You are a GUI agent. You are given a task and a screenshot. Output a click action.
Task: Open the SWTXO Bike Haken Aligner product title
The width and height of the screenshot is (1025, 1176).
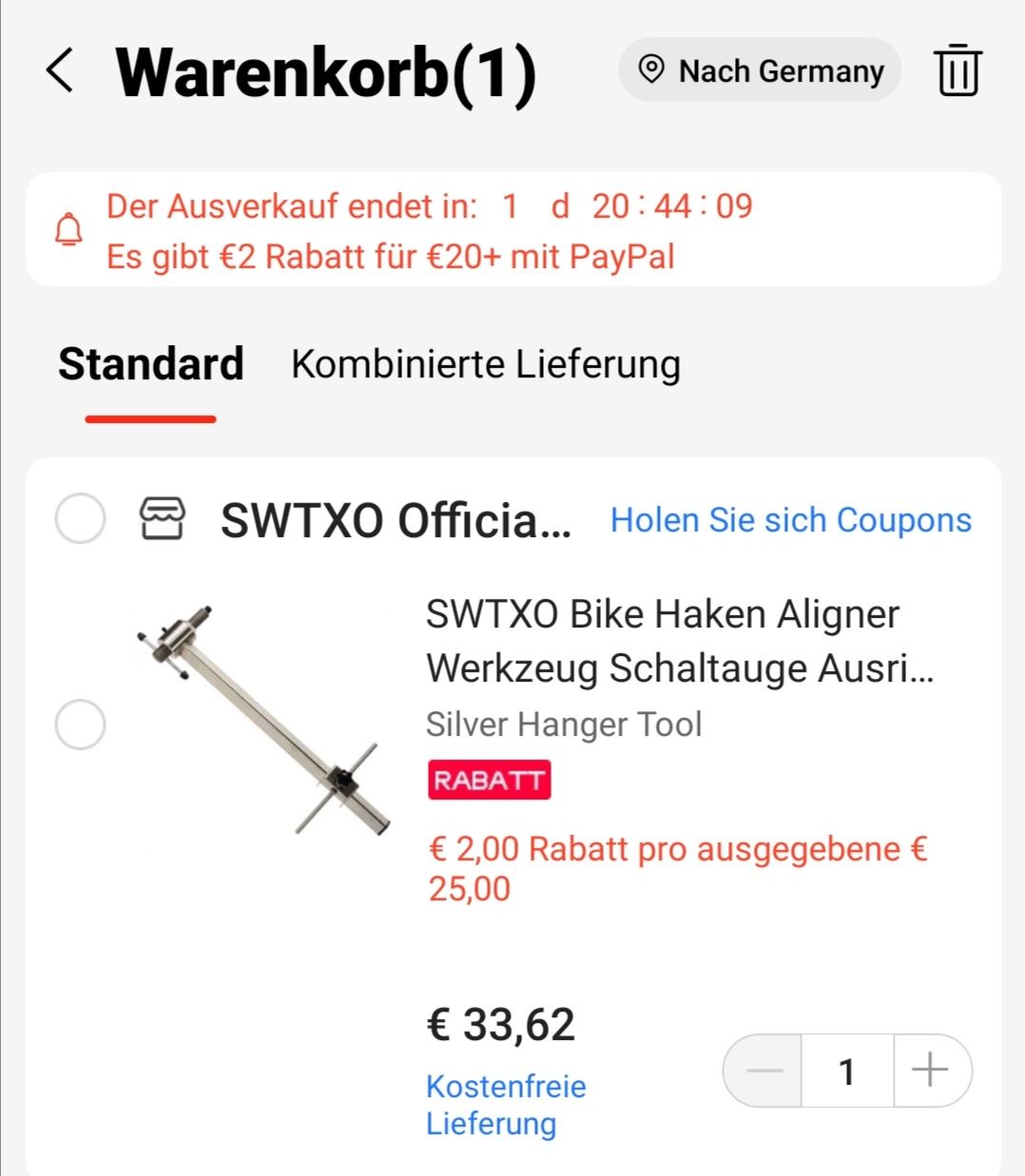[x=679, y=641]
